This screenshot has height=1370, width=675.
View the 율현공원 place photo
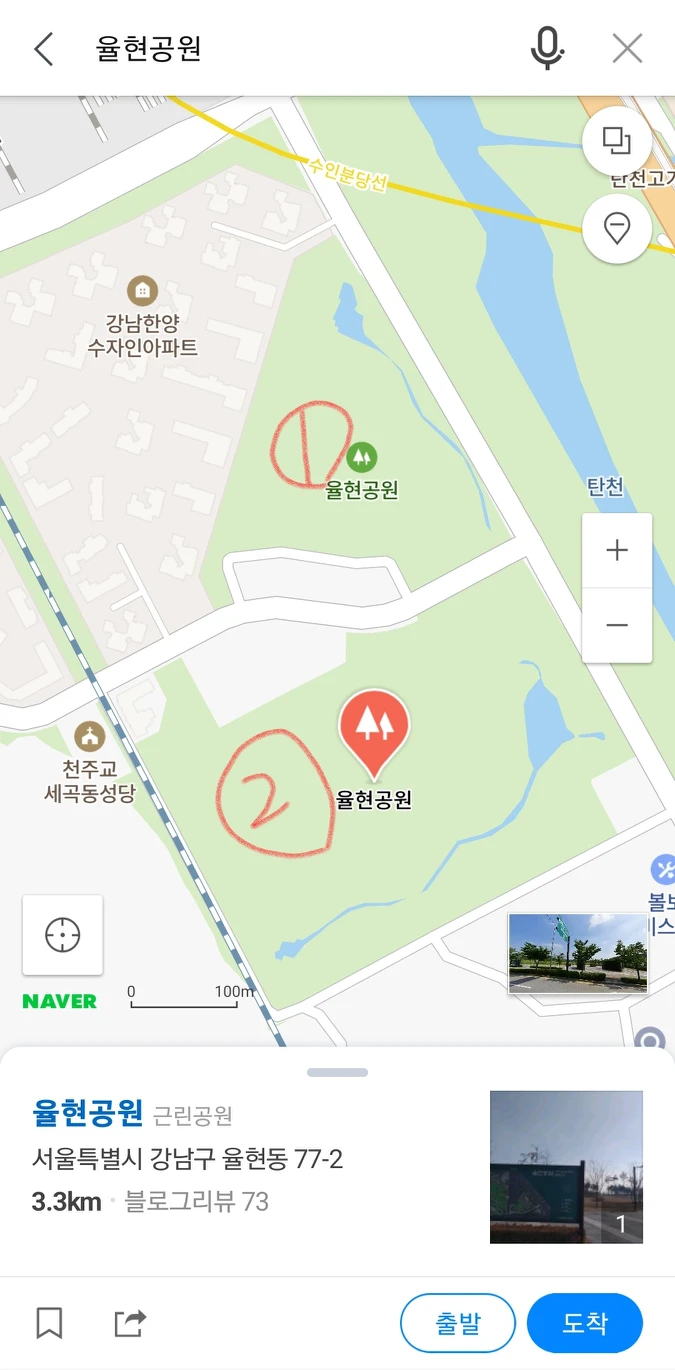coord(566,1166)
